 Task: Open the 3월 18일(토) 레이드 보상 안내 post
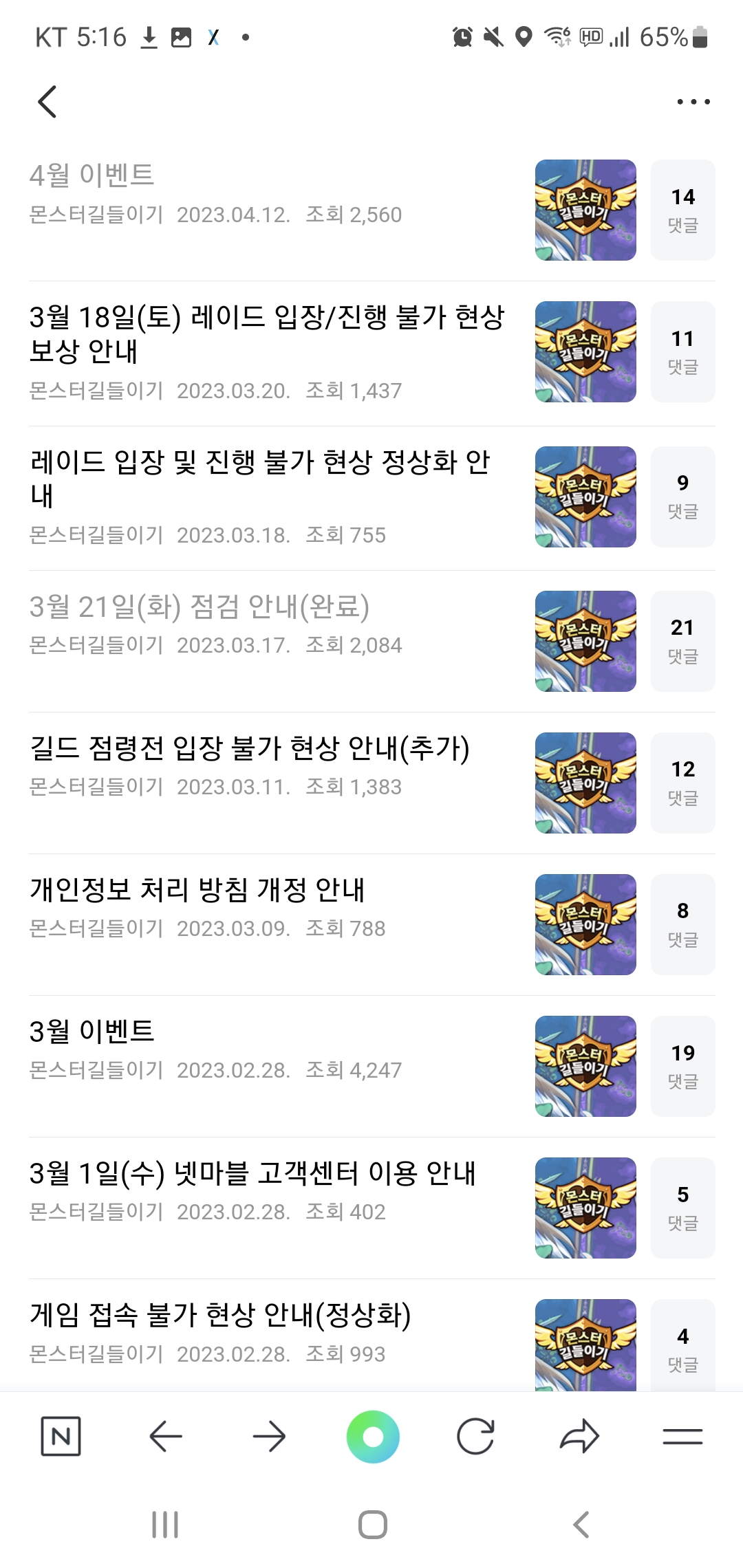[x=267, y=334]
